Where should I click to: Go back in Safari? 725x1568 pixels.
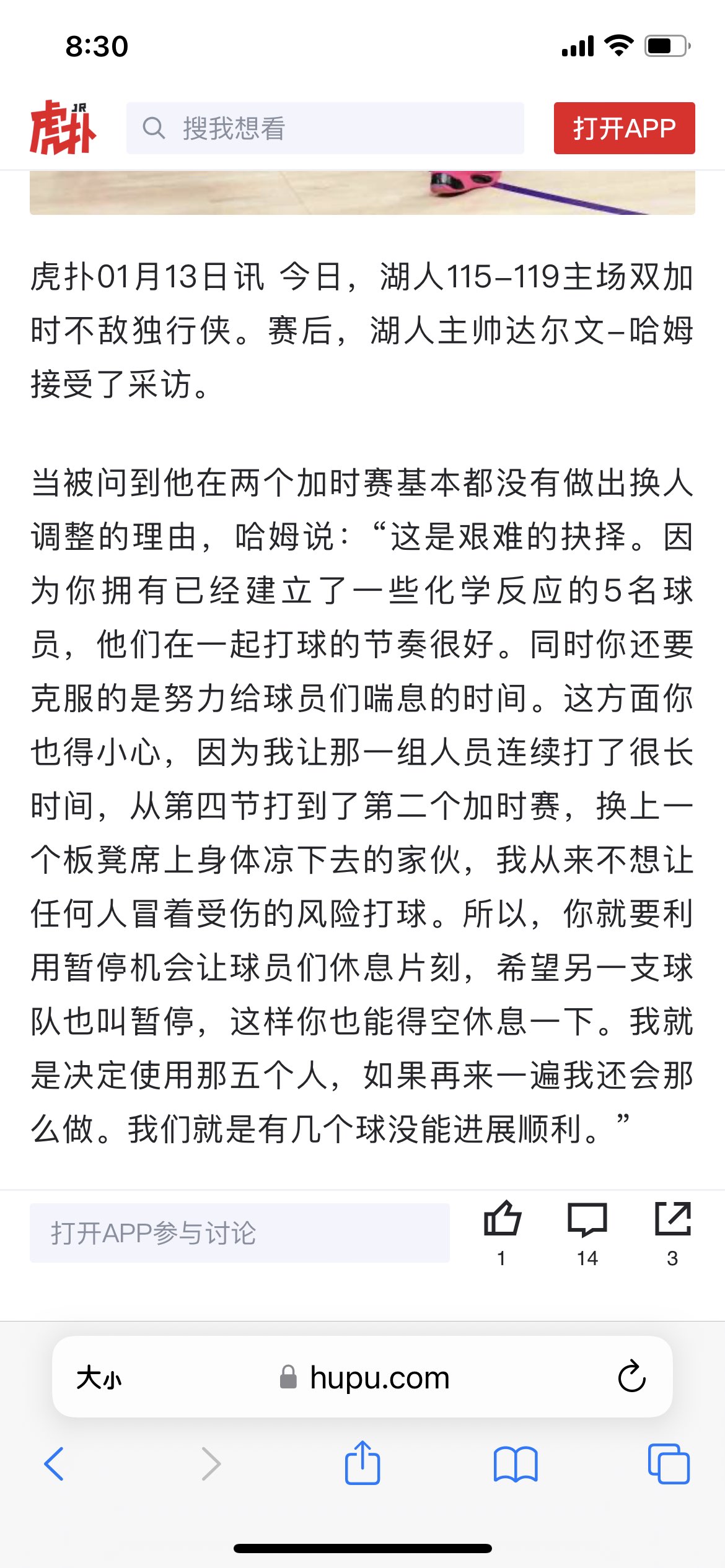click(x=55, y=1464)
